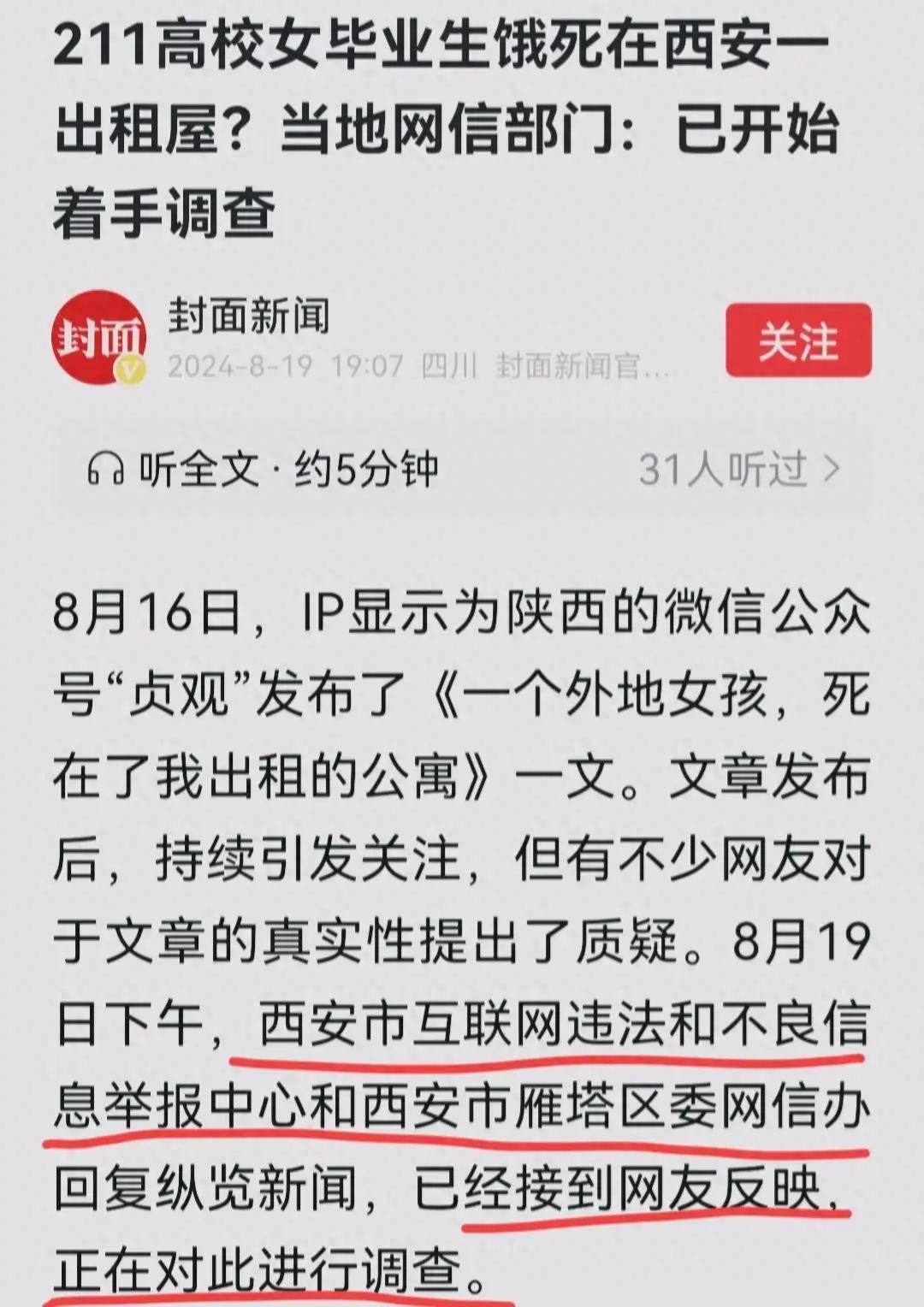
Task: Open the 封面新闻 publisher profile avatar
Action: pos(98,337)
